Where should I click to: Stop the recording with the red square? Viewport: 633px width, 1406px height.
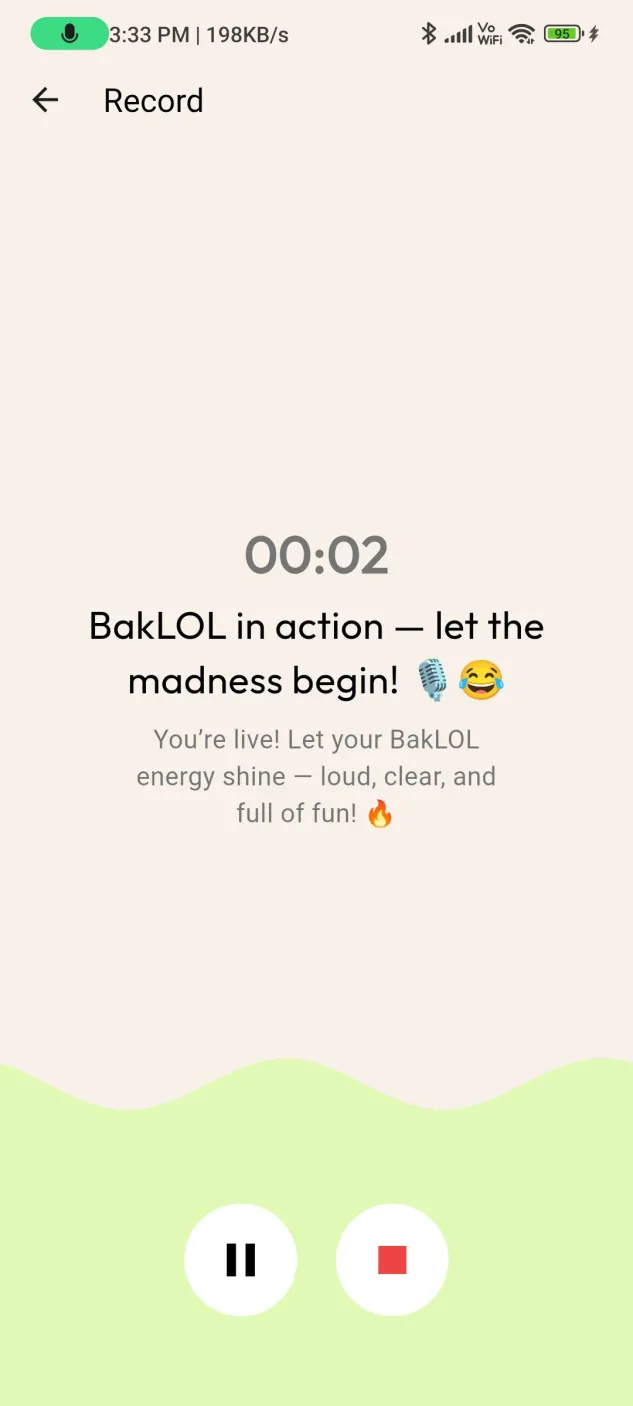coord(392,1260)
